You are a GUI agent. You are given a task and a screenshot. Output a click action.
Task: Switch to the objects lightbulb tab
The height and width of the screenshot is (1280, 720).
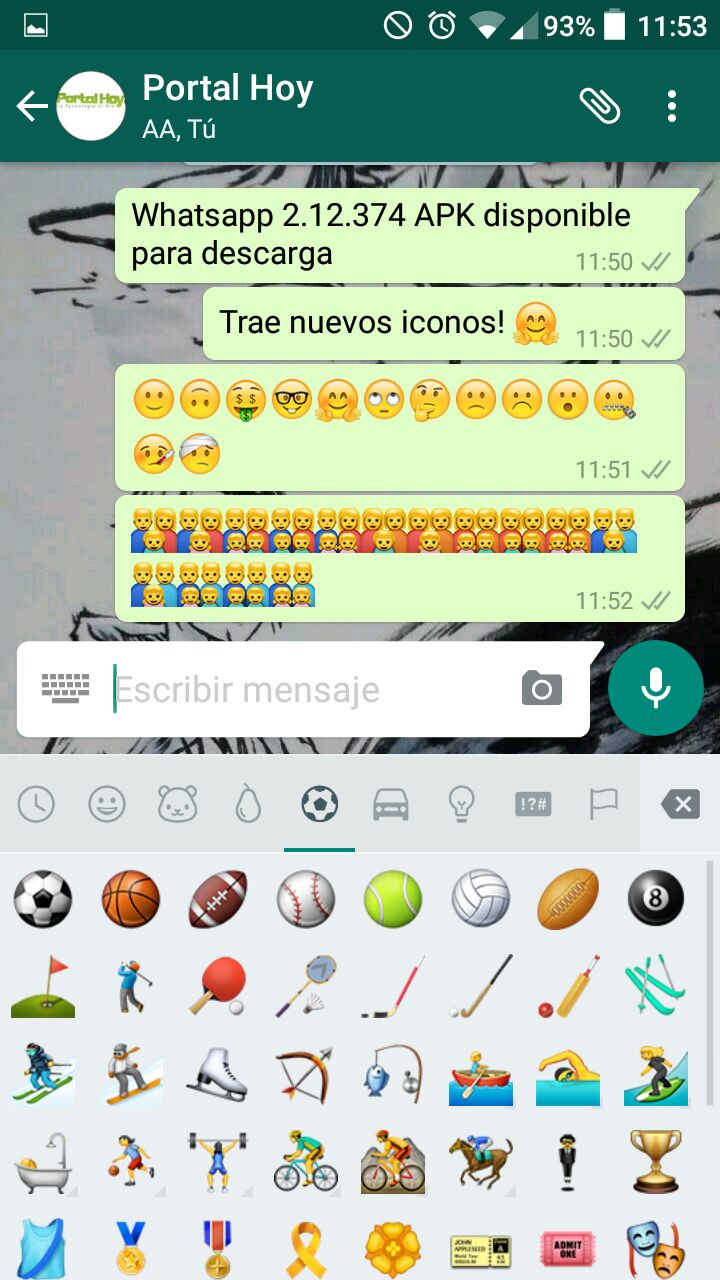pyautogui.click(x=461, y=803)
